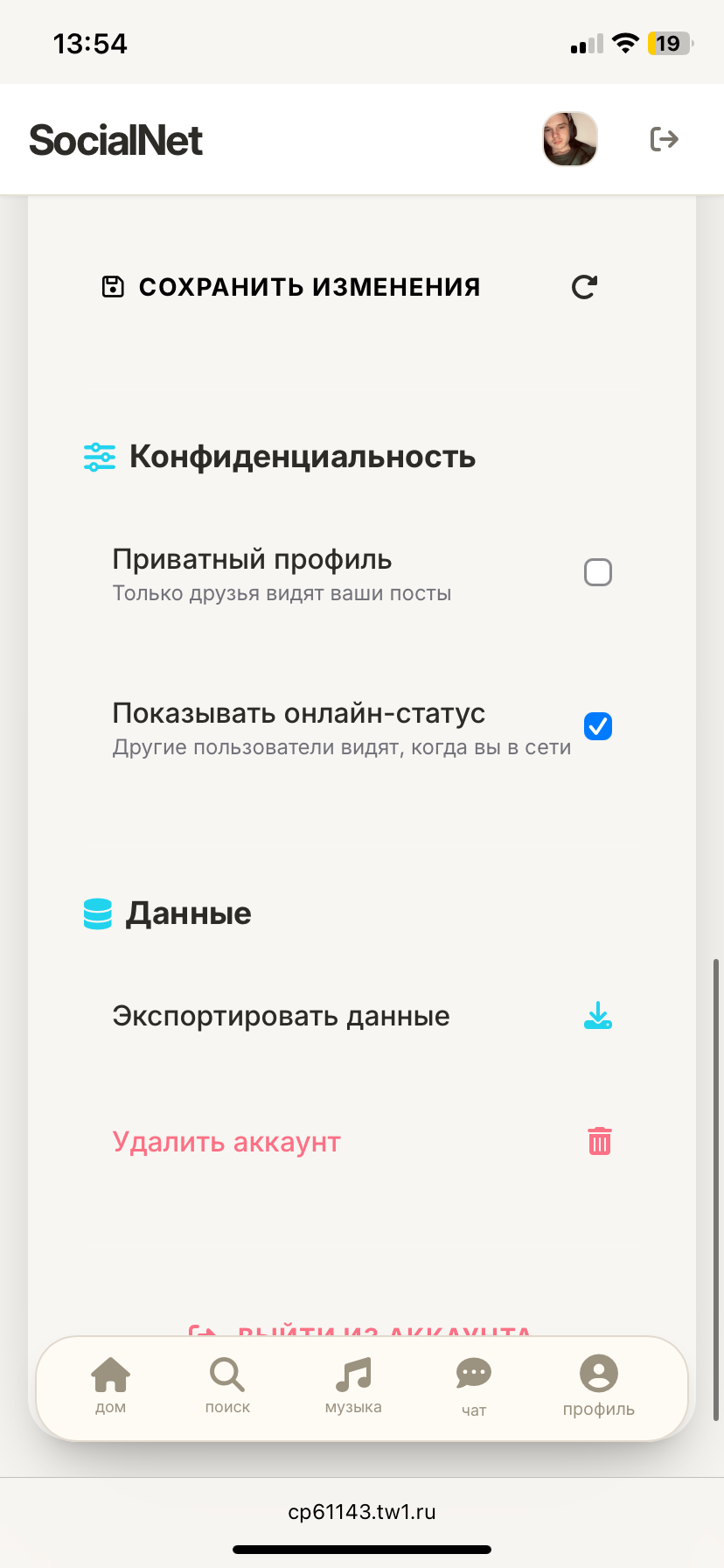This screenshot has width=724, height=1568.
Task: Tap the reset refresh arrow icon
Action: [x=584, y=287]
